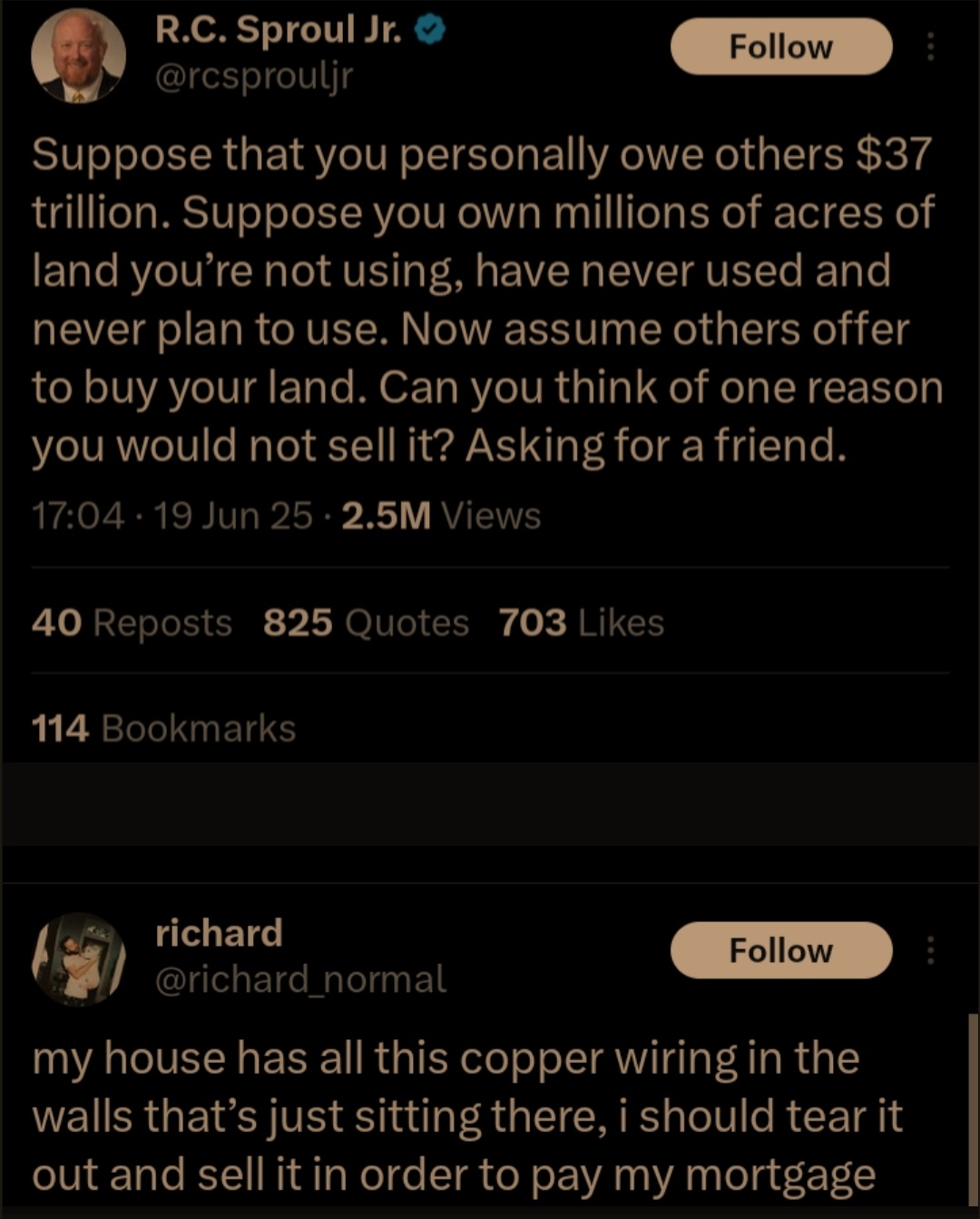Open overflow menu on R.C. Sproul Jr.'s post
Image resolution: width=980 pixels, height=1219 pixels.
click(x=930, y=47)
